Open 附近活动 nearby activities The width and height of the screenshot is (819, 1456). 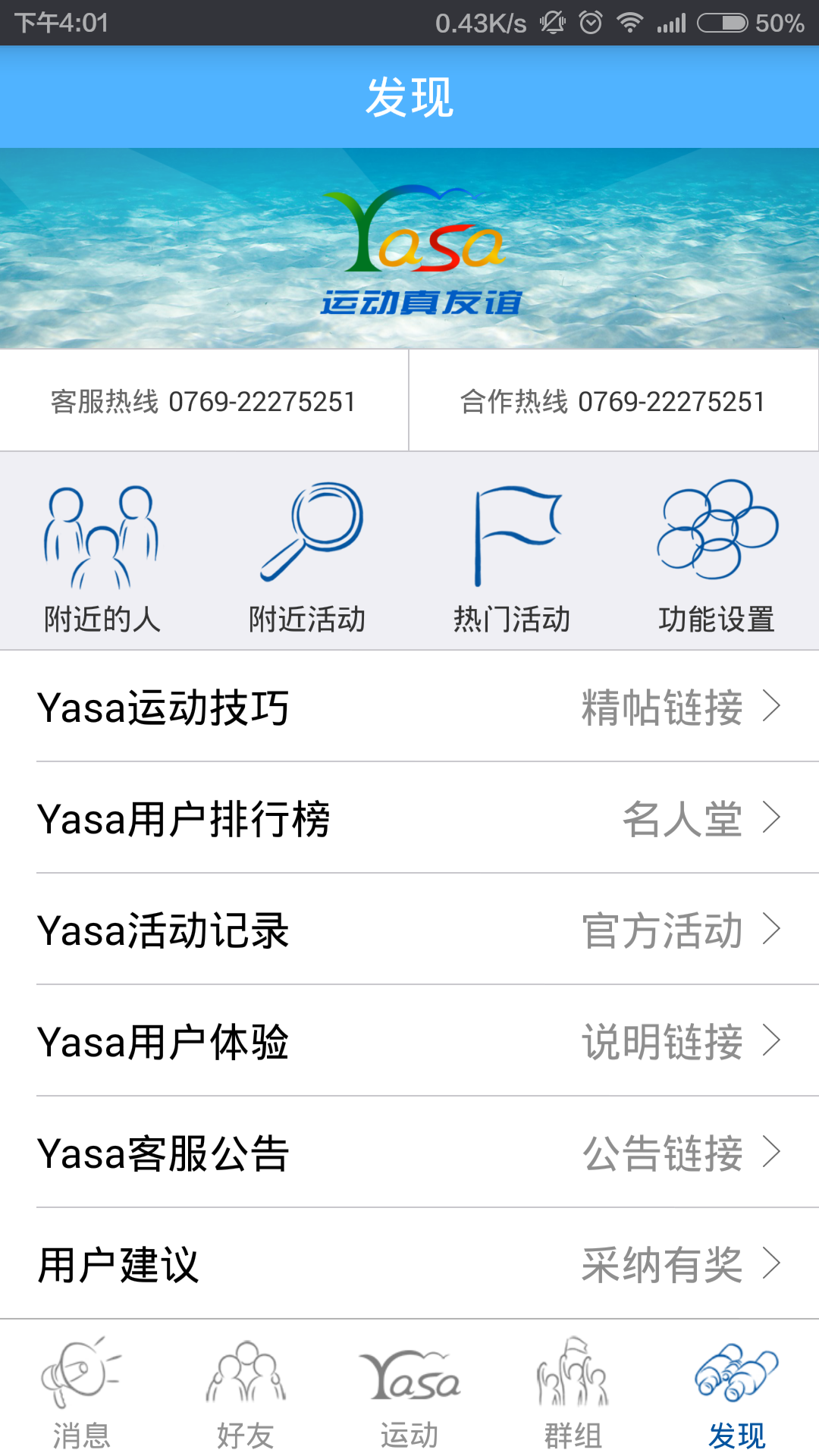[x=307, y=557]
